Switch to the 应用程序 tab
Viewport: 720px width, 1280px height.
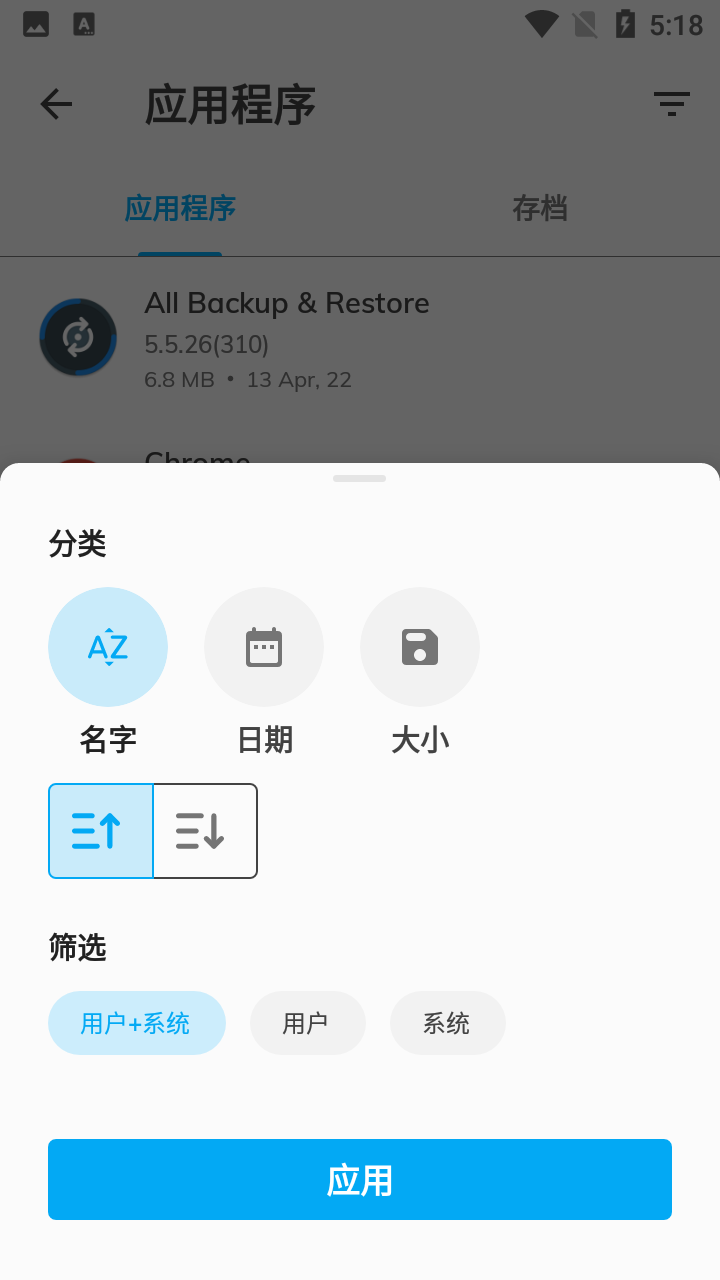(x=180, y=209)
